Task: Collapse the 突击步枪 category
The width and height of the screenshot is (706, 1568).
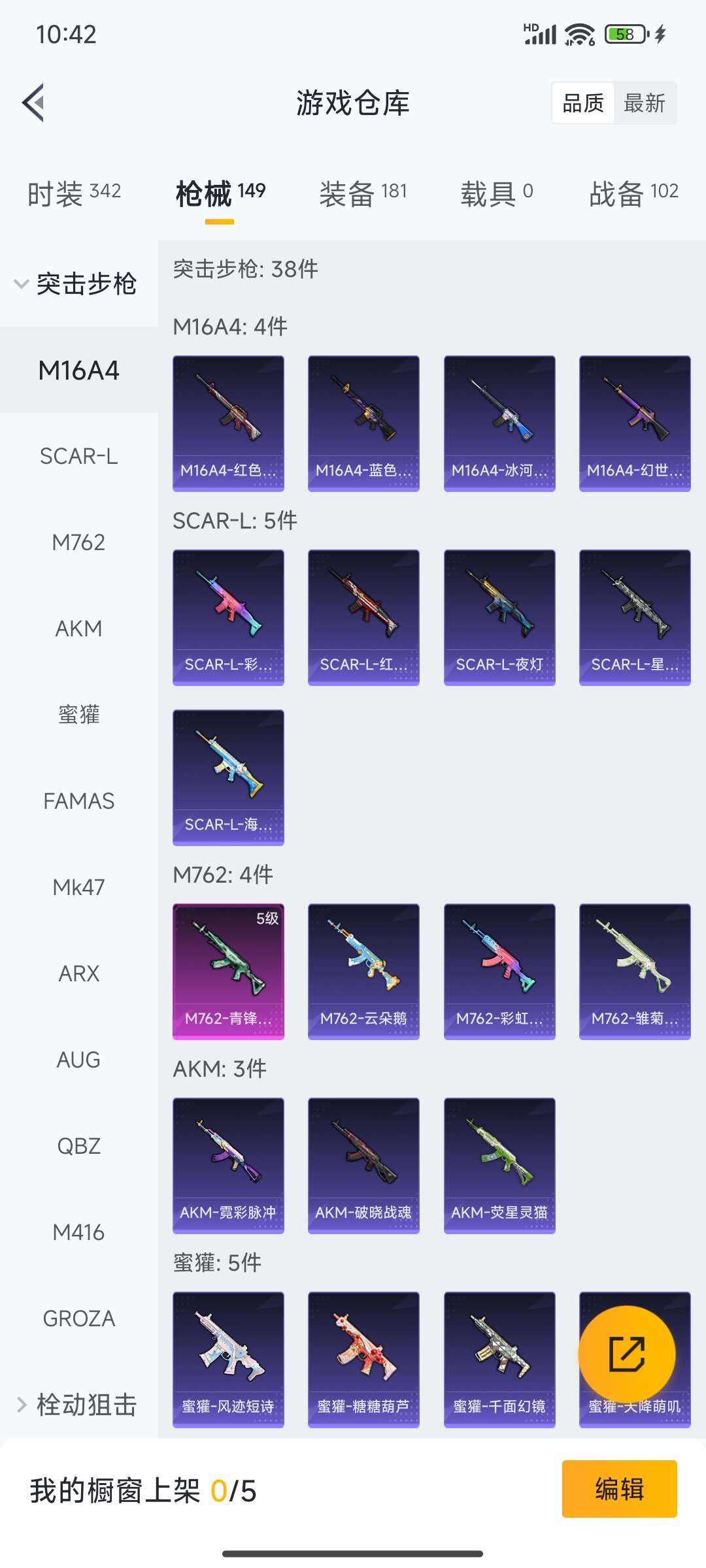Action: (x=77, y=284)
